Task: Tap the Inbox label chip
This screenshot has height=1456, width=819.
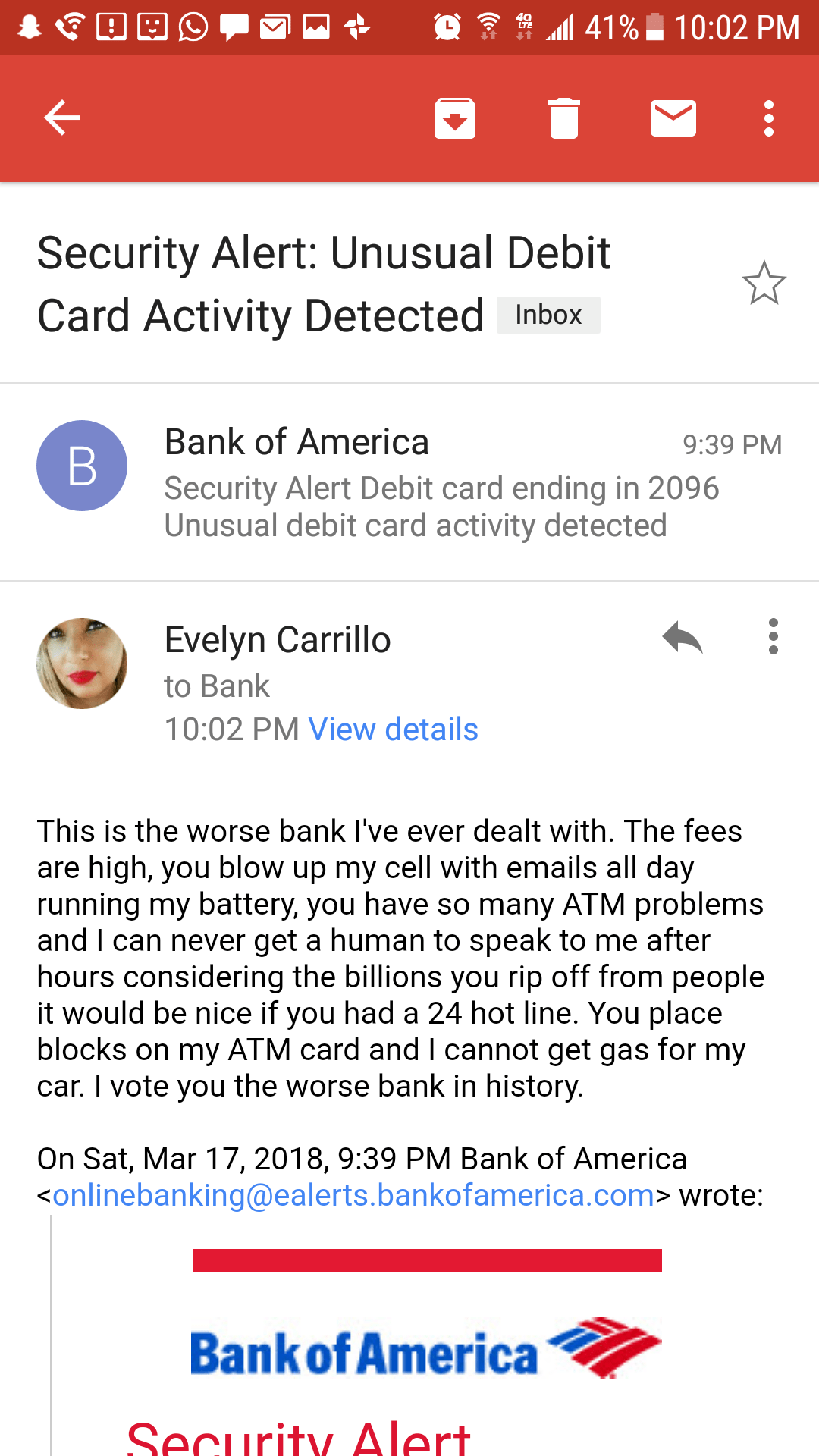Action: point(548,315)
